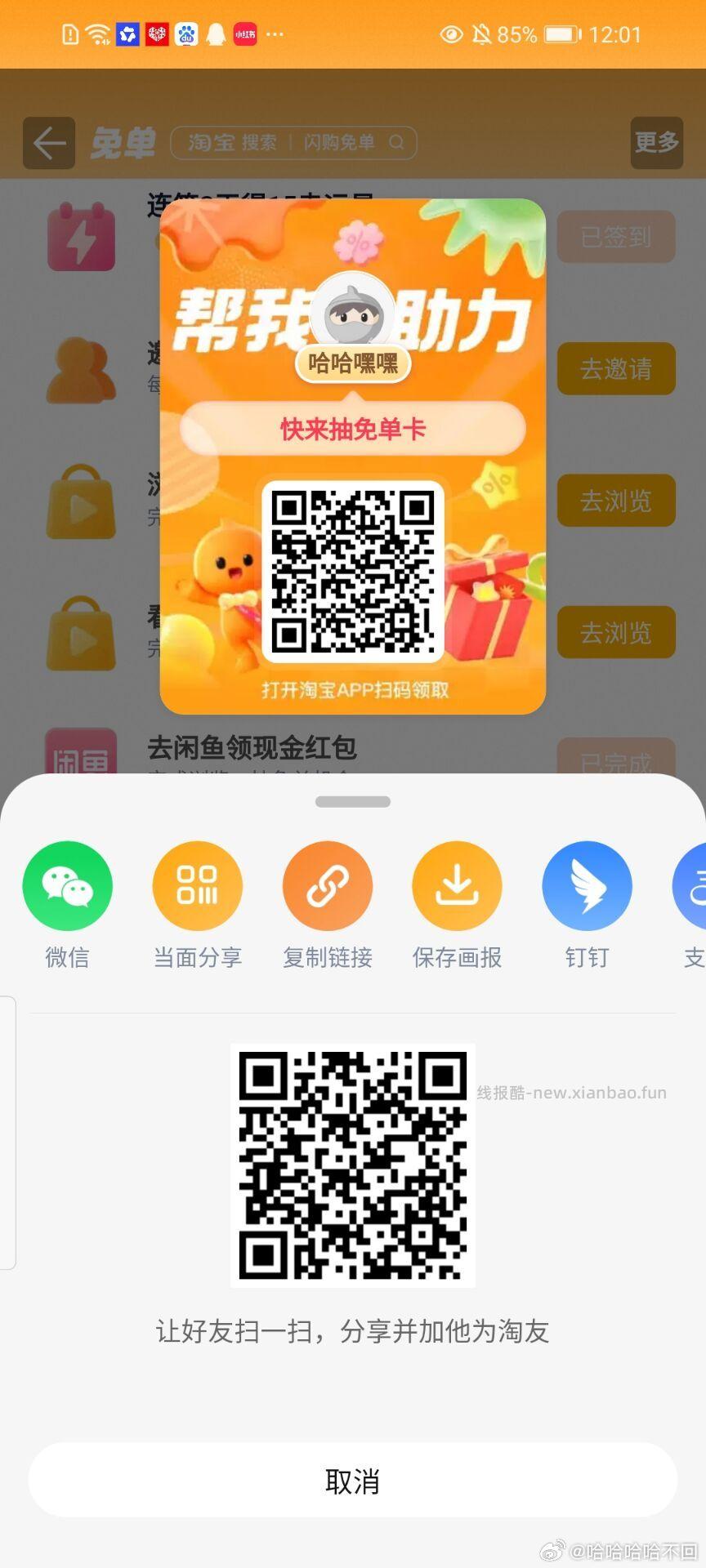Open the 更多 menu at top right
The height and width of the screenshot is (1568, 706).
656,142
